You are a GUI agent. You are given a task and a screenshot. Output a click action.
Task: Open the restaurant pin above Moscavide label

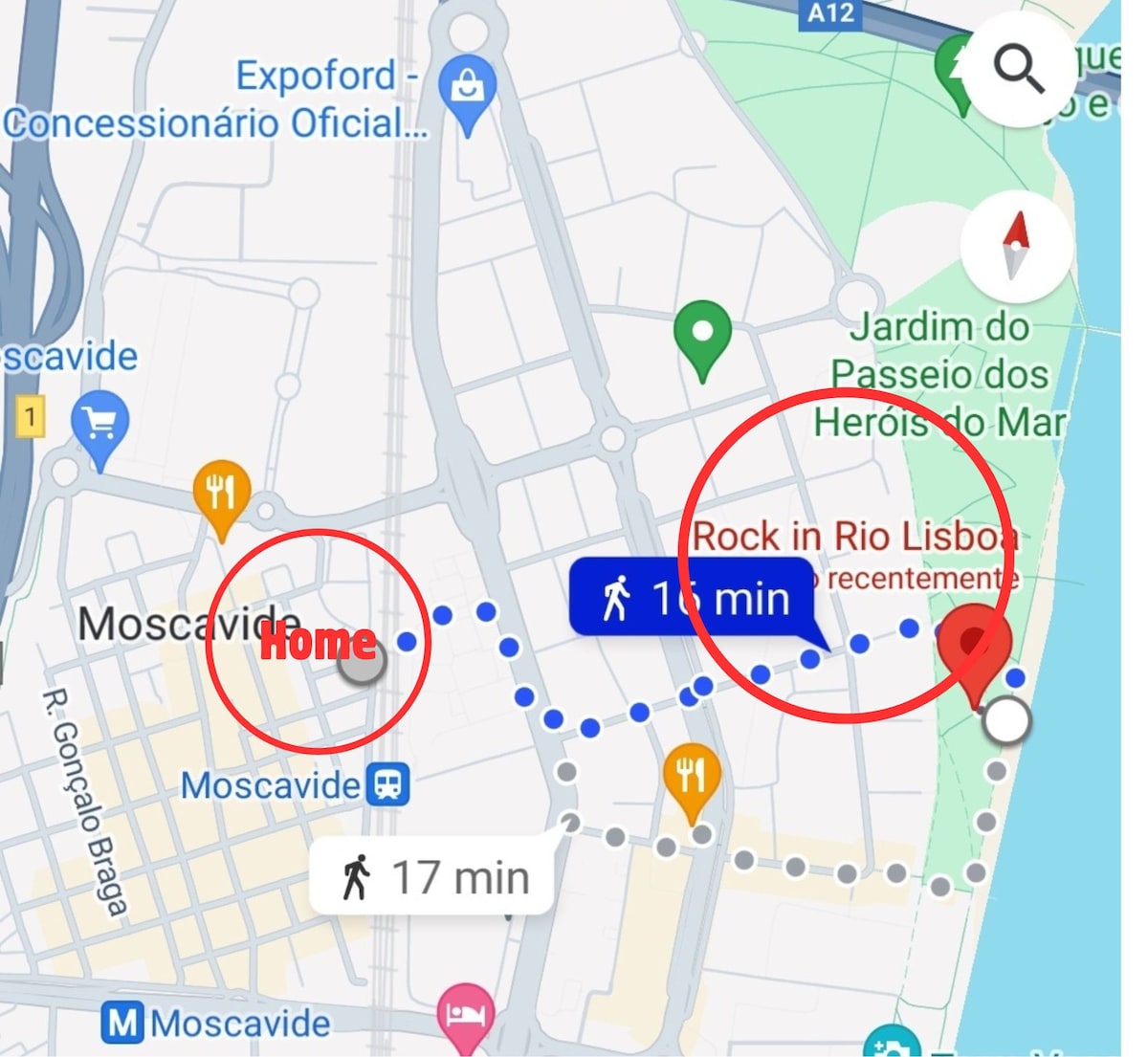coord(221,493)
